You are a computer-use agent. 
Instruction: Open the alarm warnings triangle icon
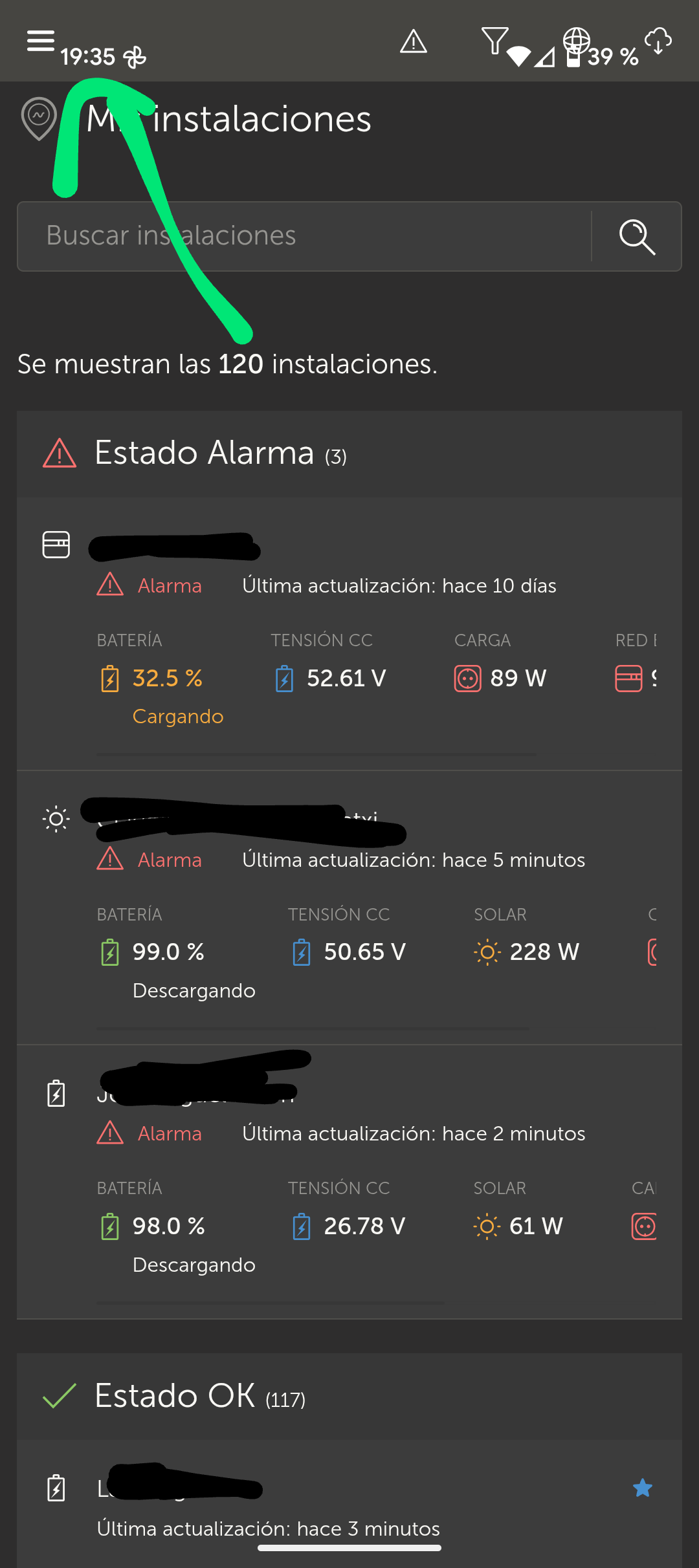pyautogui.click(x=413, y=42)
